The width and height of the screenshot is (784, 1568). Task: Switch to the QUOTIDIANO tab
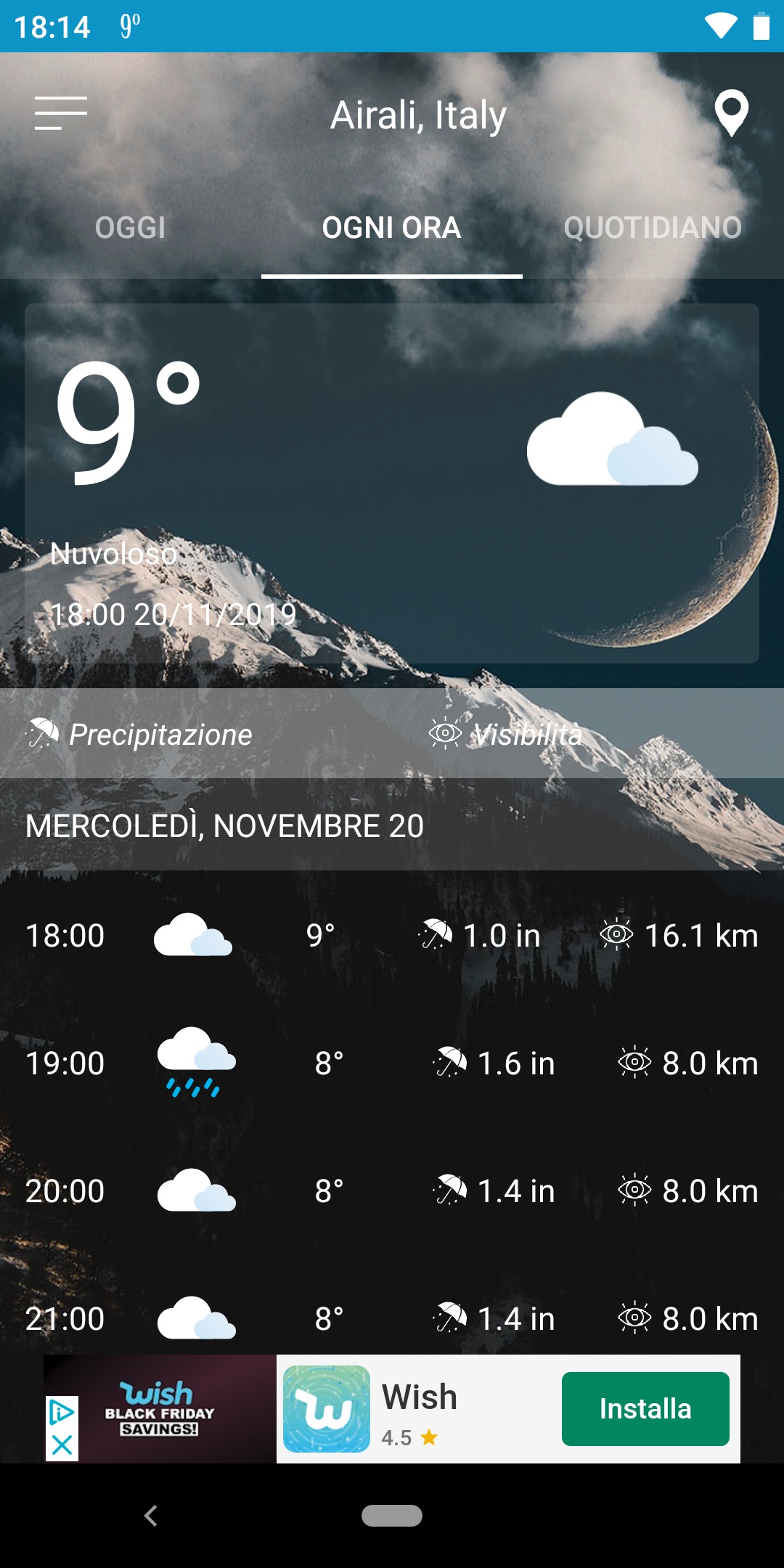click(x=653, y=228)
